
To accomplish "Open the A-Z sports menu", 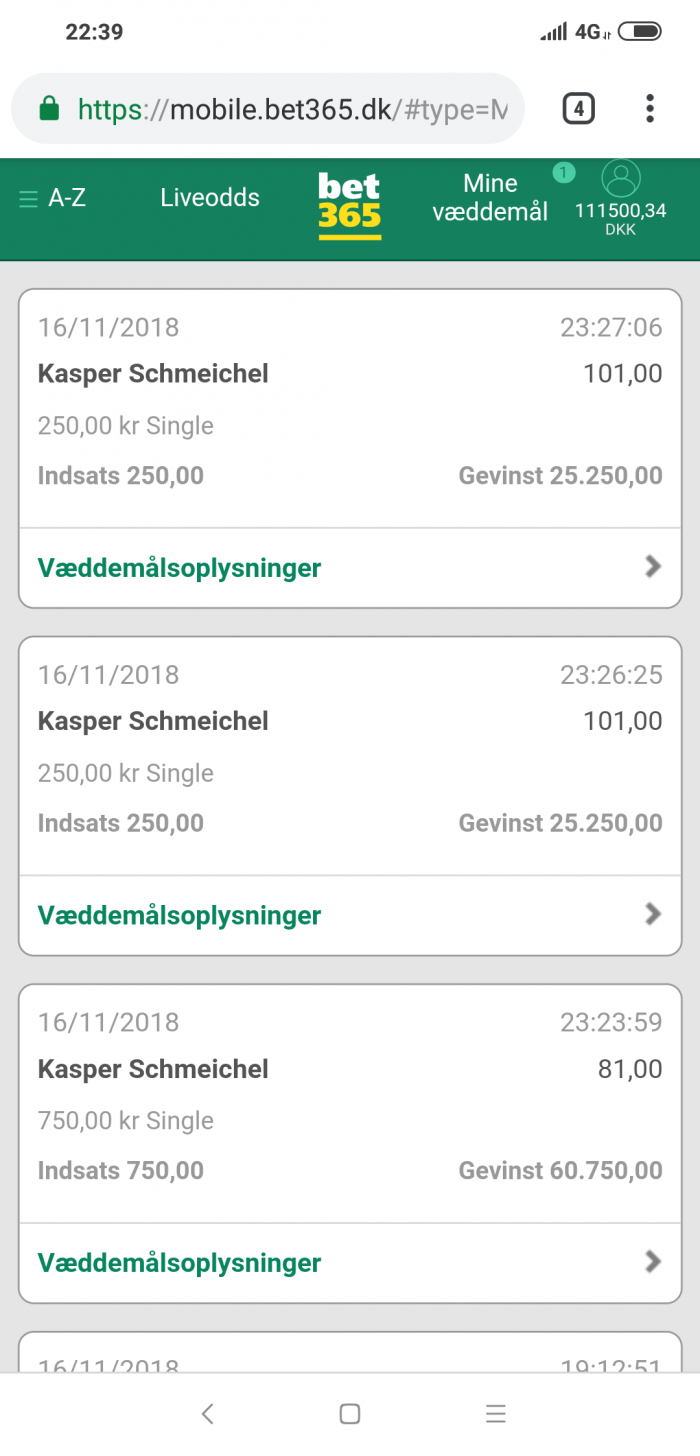I will point(53,198).
